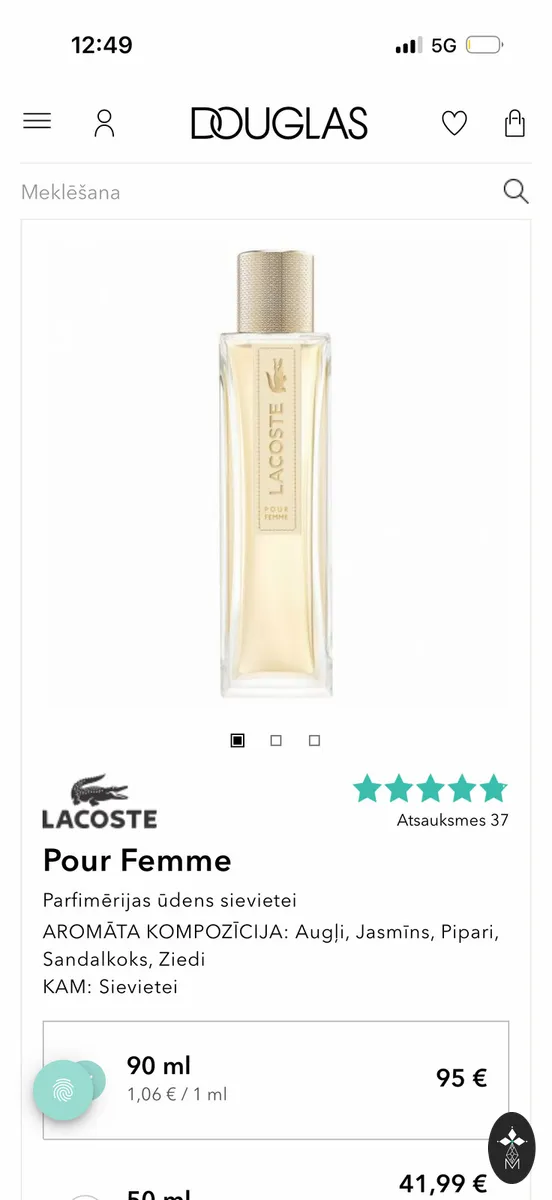Select the 90 ml size option
Screen dimensions: 552x1200
point(276,1079)
